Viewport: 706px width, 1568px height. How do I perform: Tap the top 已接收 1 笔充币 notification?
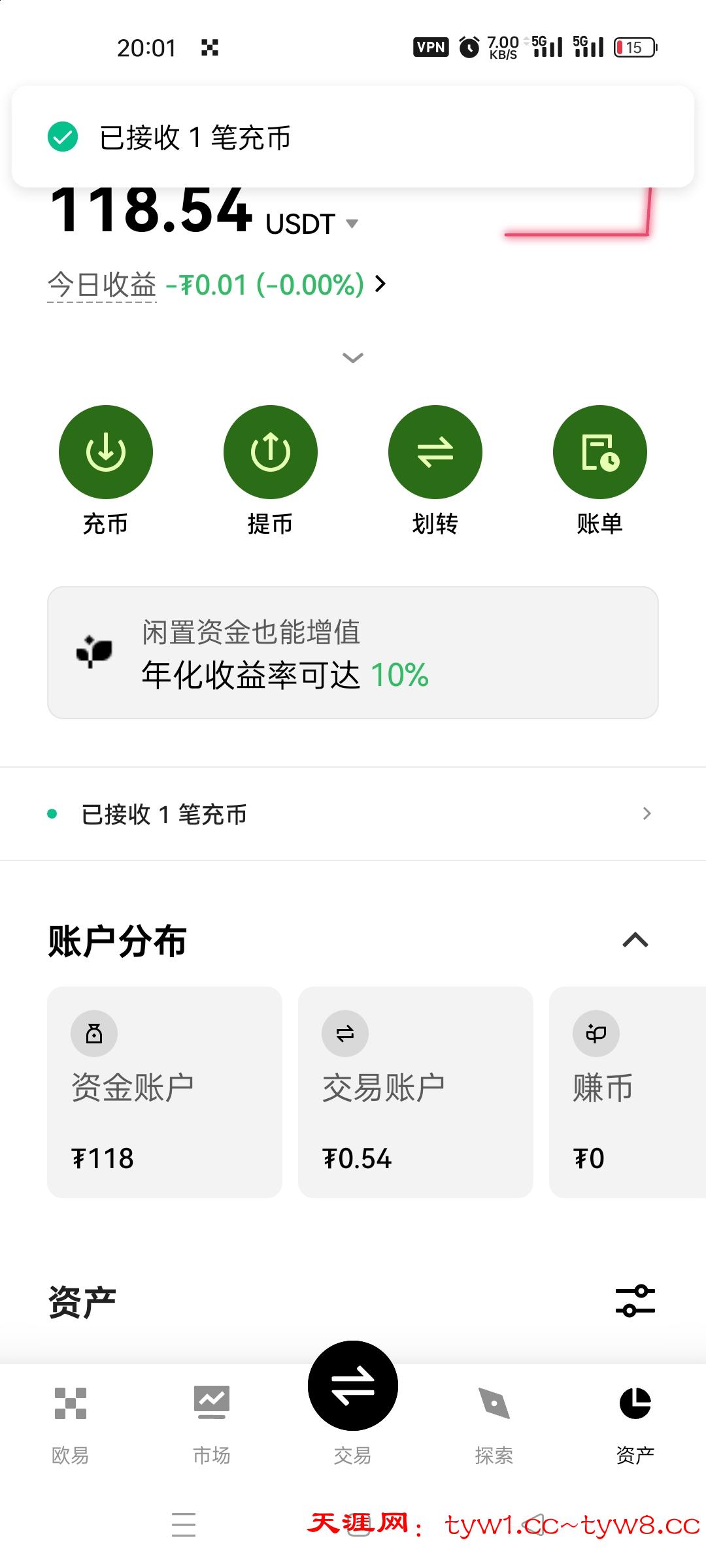click(x=353, y=137)
